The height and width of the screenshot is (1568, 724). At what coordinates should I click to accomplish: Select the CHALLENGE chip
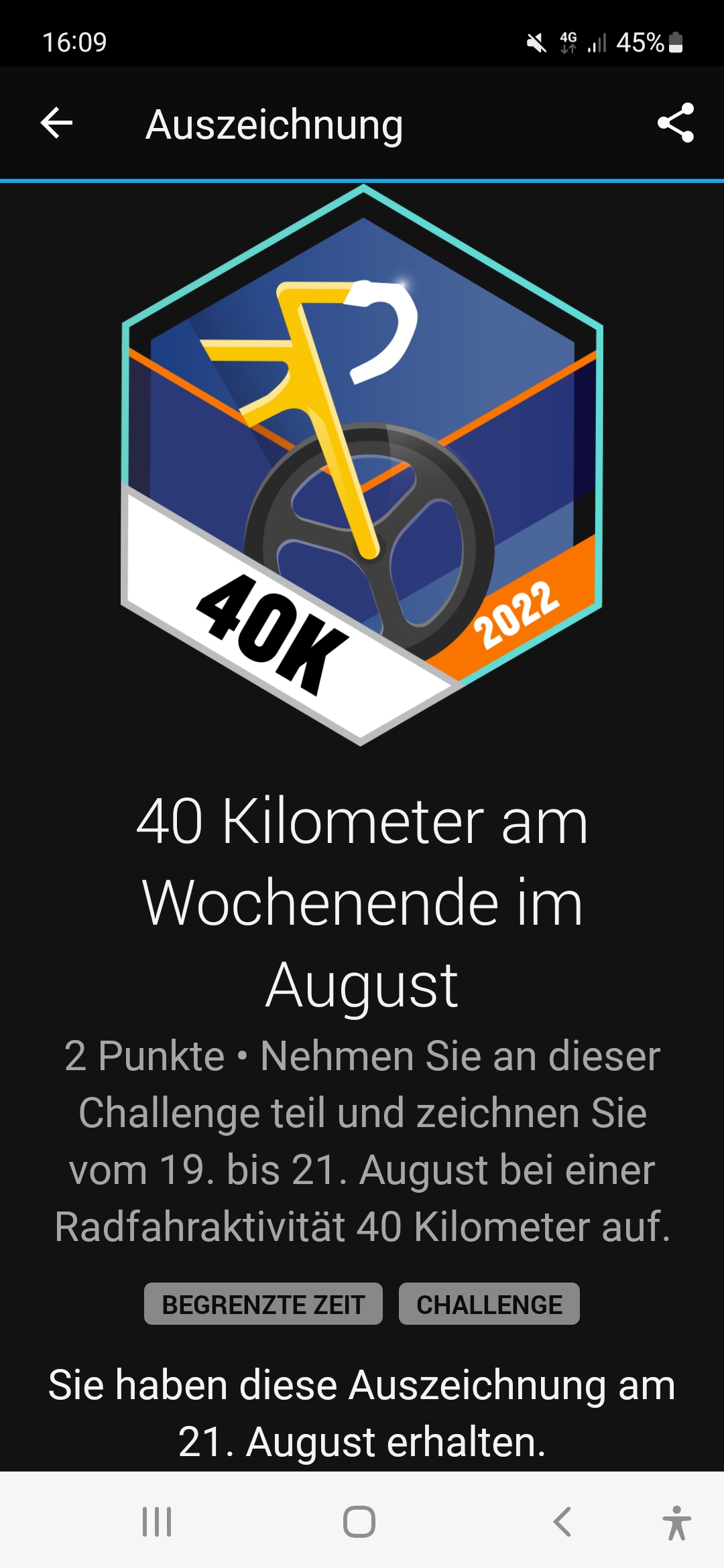click(489, 1304)
